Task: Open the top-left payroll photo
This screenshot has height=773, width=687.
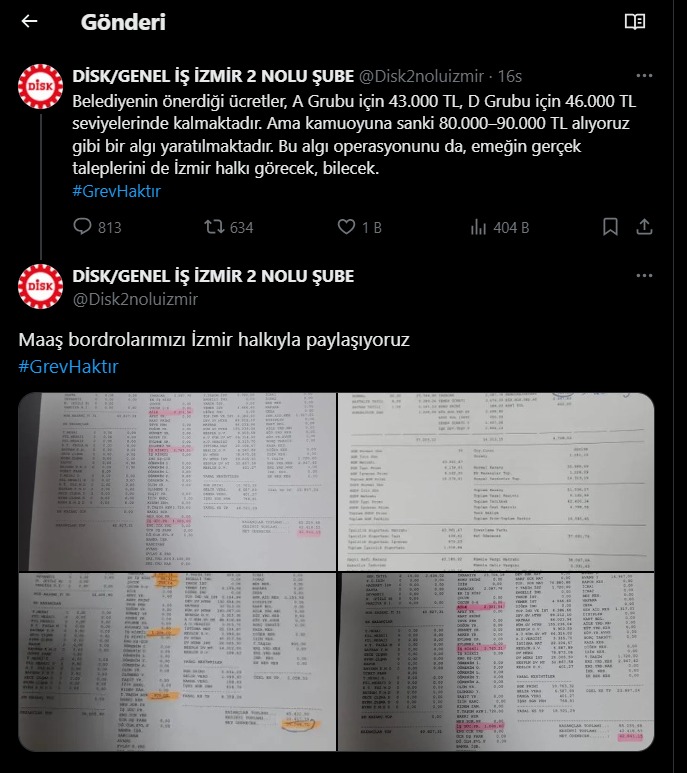Action: click(177, 480)
